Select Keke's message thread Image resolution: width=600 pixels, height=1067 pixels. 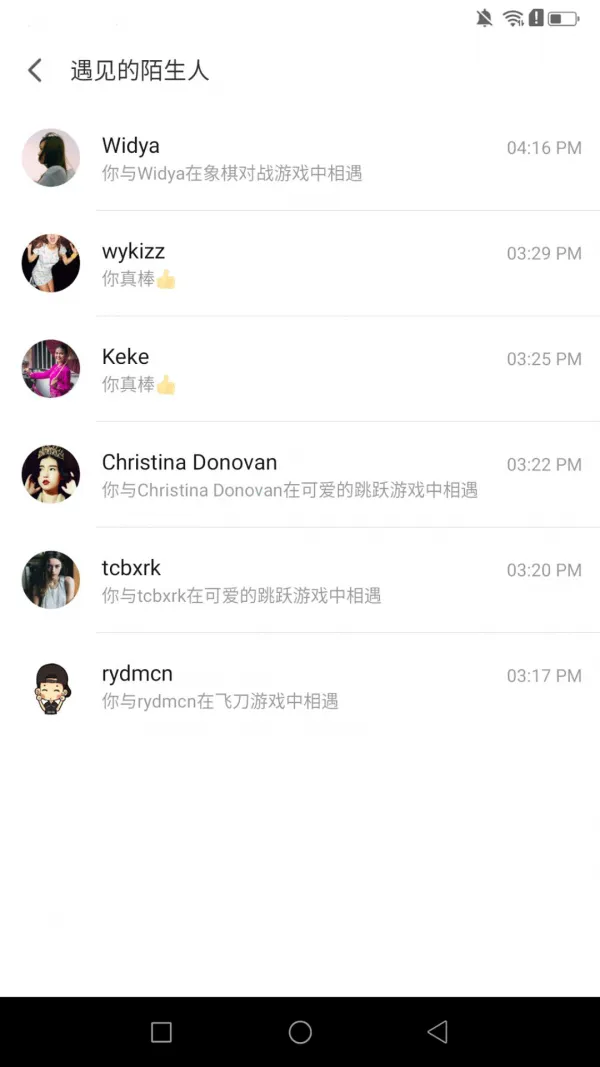click(300, 370)
